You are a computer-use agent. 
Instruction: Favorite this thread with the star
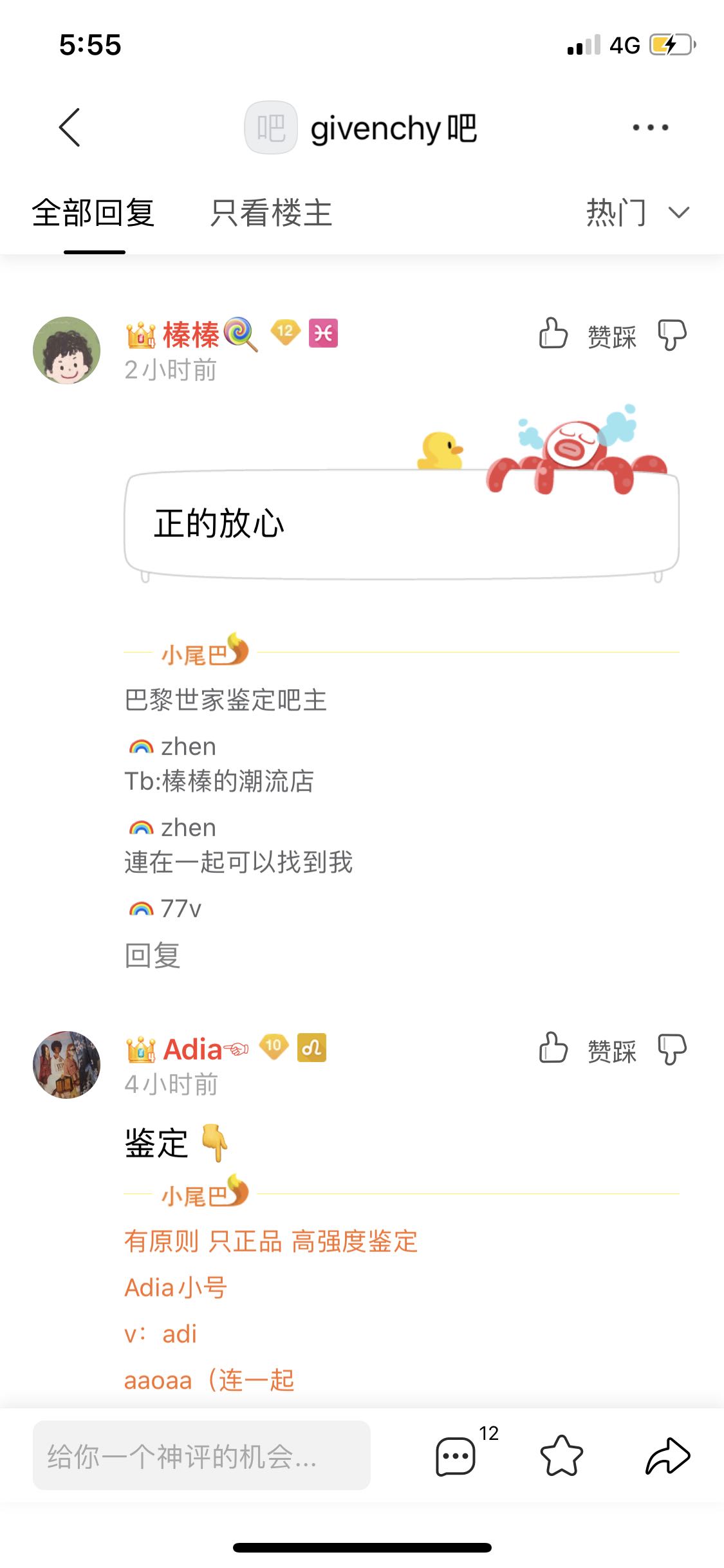tap(561, 1456)
